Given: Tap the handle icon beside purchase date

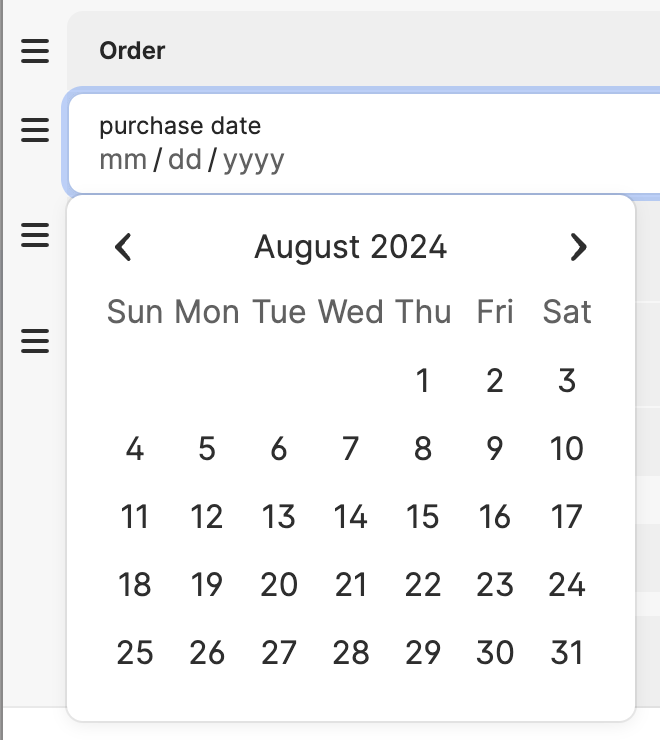Looking at the screenshot, I should point(35,129).
